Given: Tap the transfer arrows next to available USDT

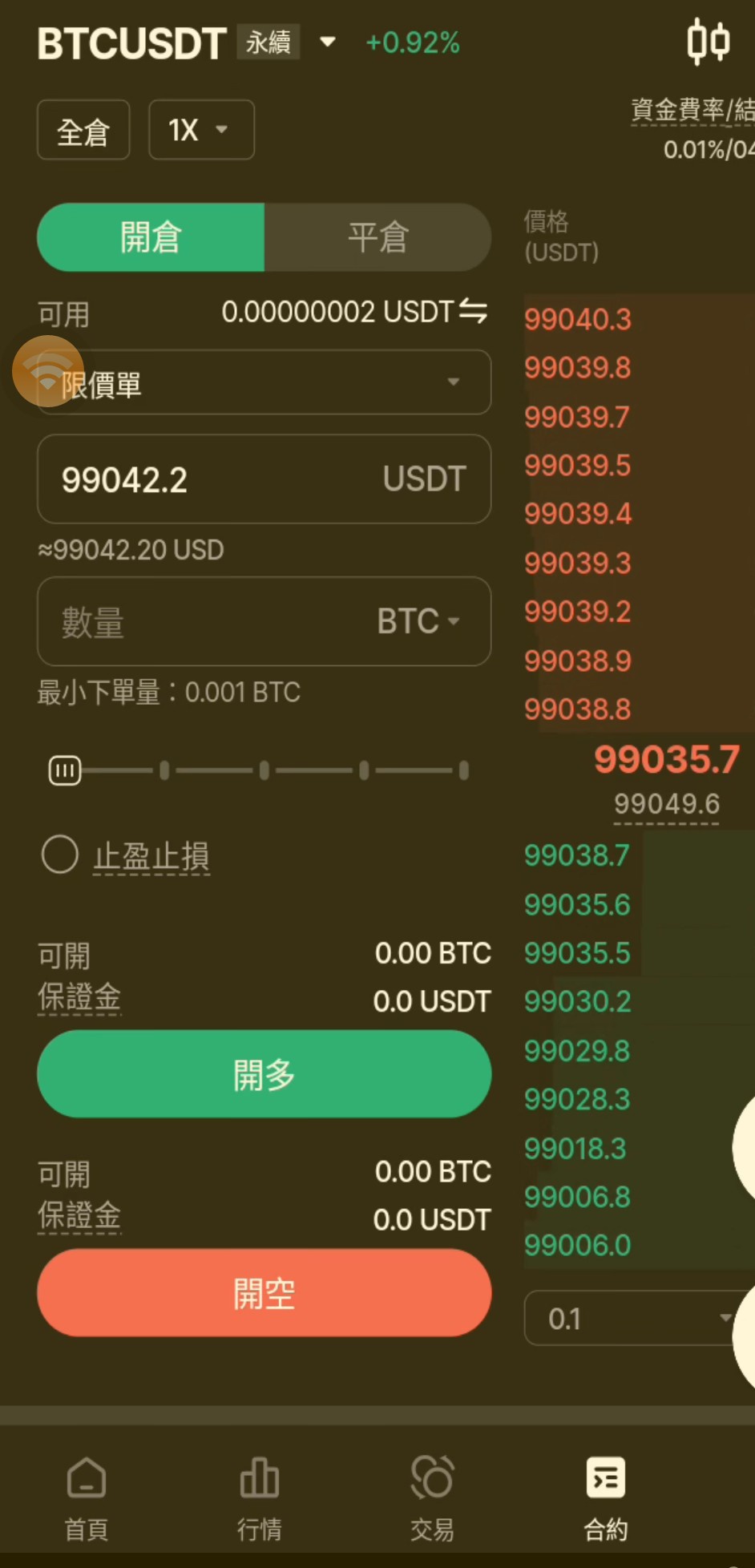Looking at the screenshot, I should point(473,311).
